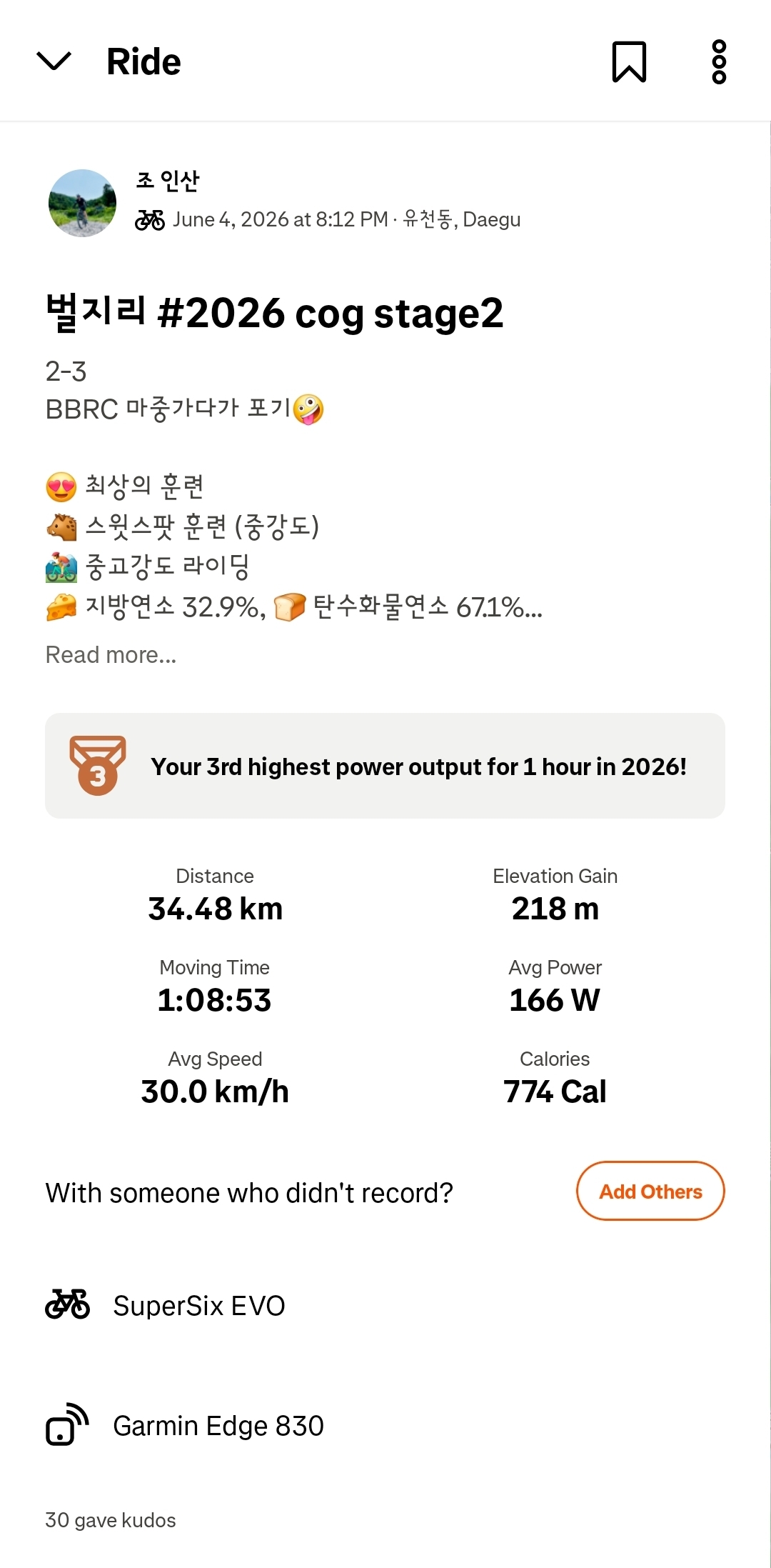The image size is (771, 1568).
Task: Collapse the Ride screen with down chevron
Action: [x=54, y=61]
